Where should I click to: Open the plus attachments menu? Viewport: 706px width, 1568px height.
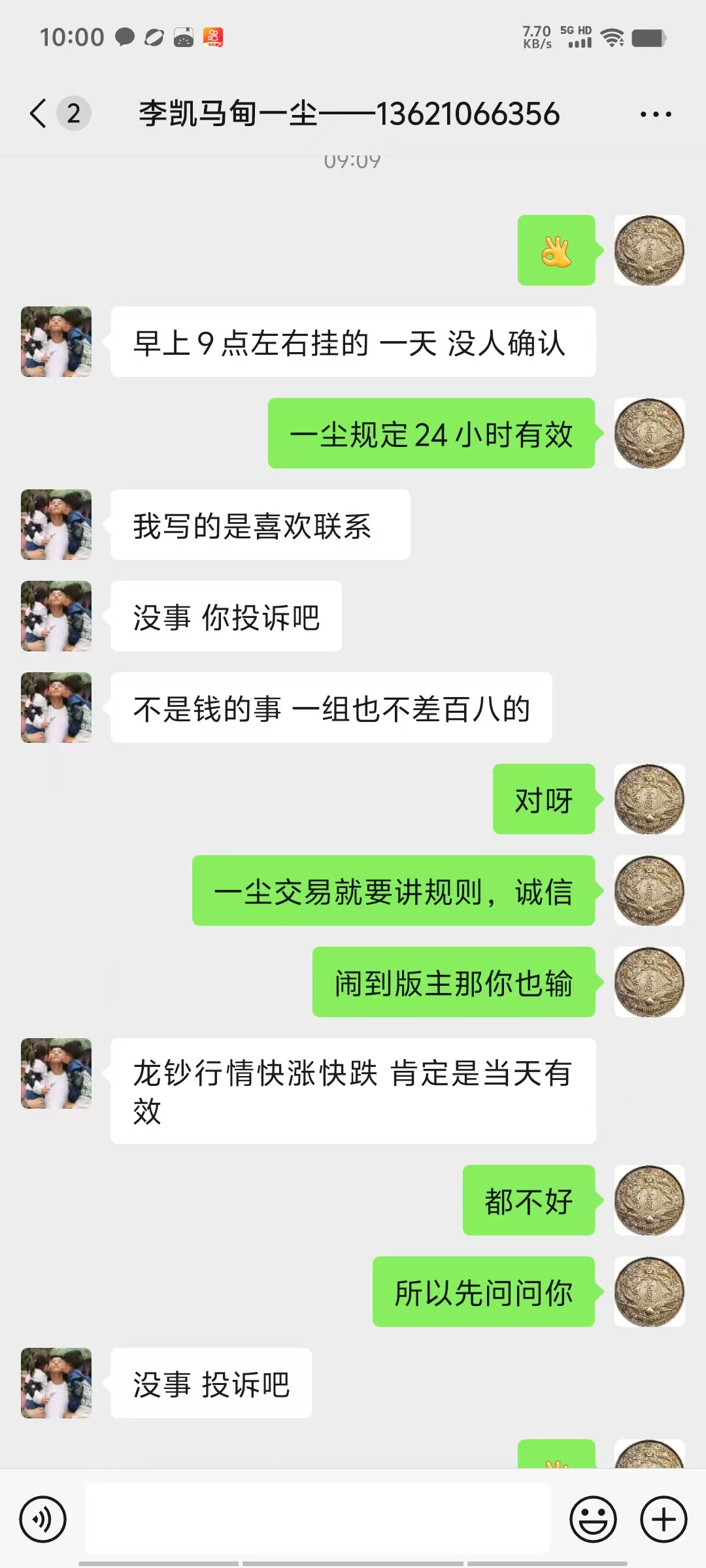[x=663, y=1520]
